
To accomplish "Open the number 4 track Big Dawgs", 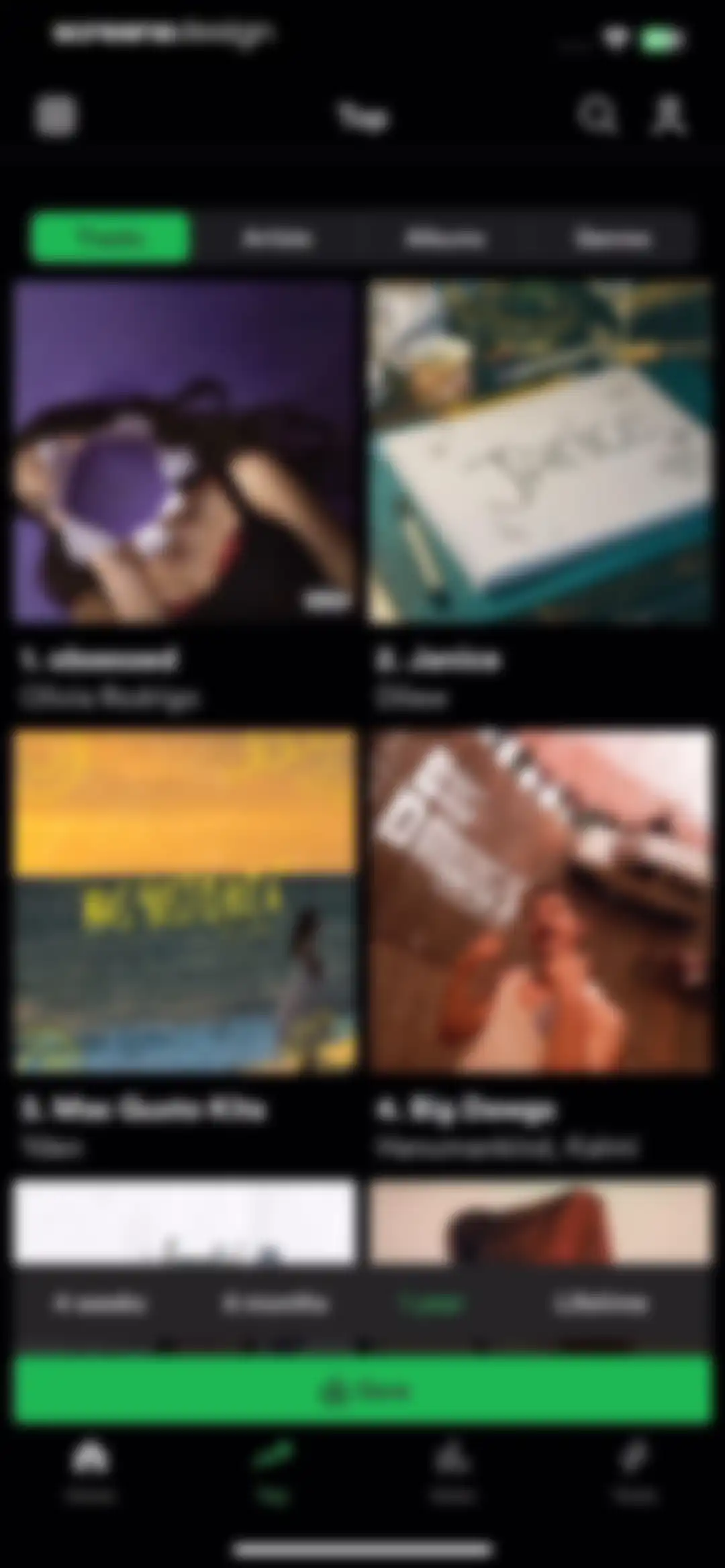I will tap(541, 946).
